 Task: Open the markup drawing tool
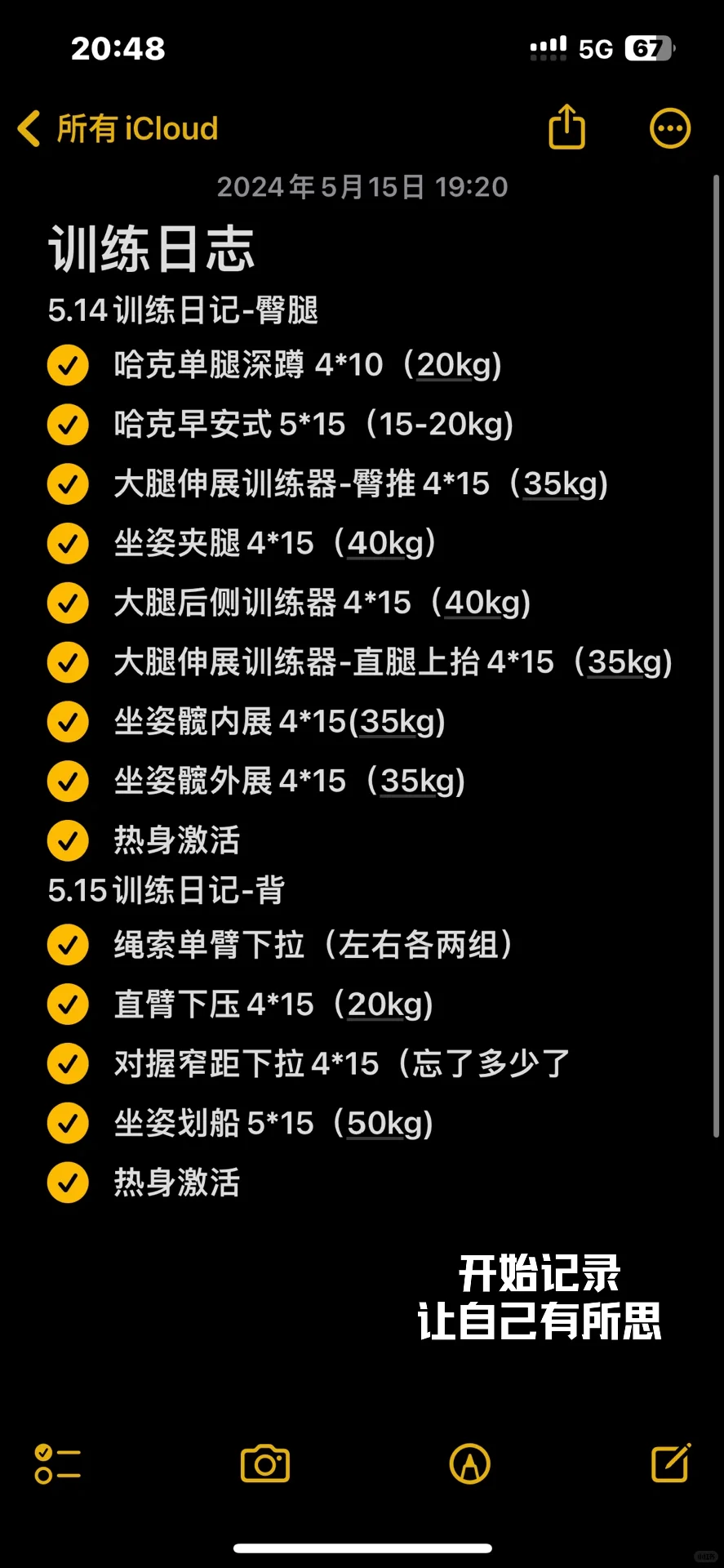coord(470,1463)
